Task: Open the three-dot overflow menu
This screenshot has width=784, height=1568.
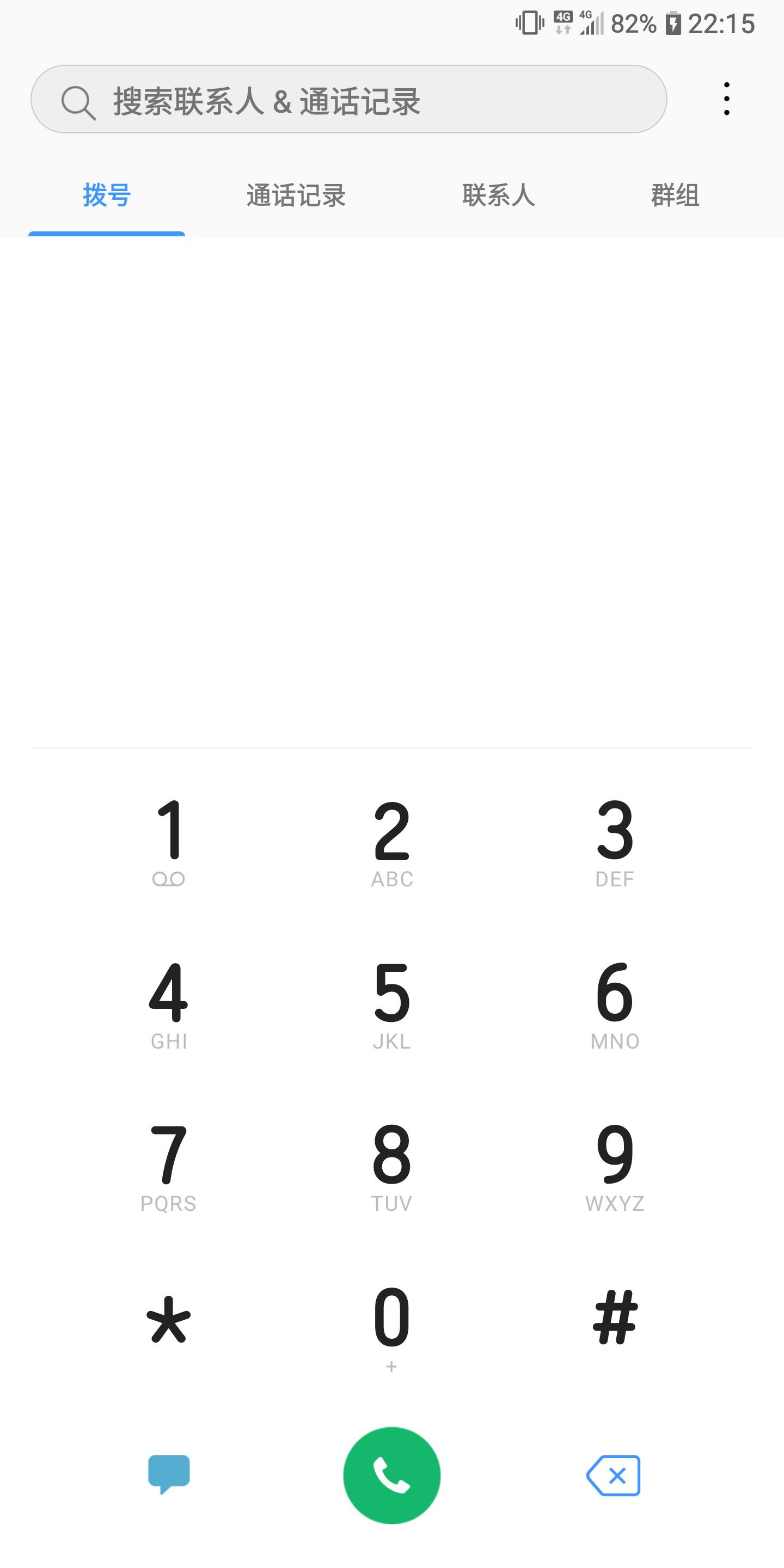Action: [x=726, y=99]
